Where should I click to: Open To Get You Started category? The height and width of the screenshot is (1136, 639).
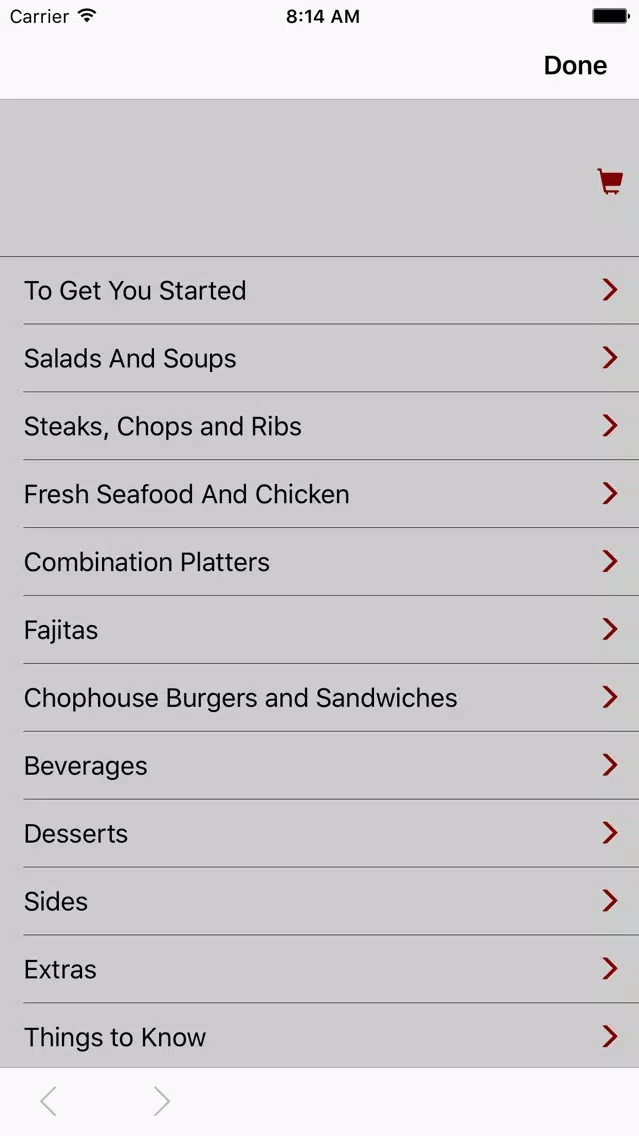click(x=320, y=291)
